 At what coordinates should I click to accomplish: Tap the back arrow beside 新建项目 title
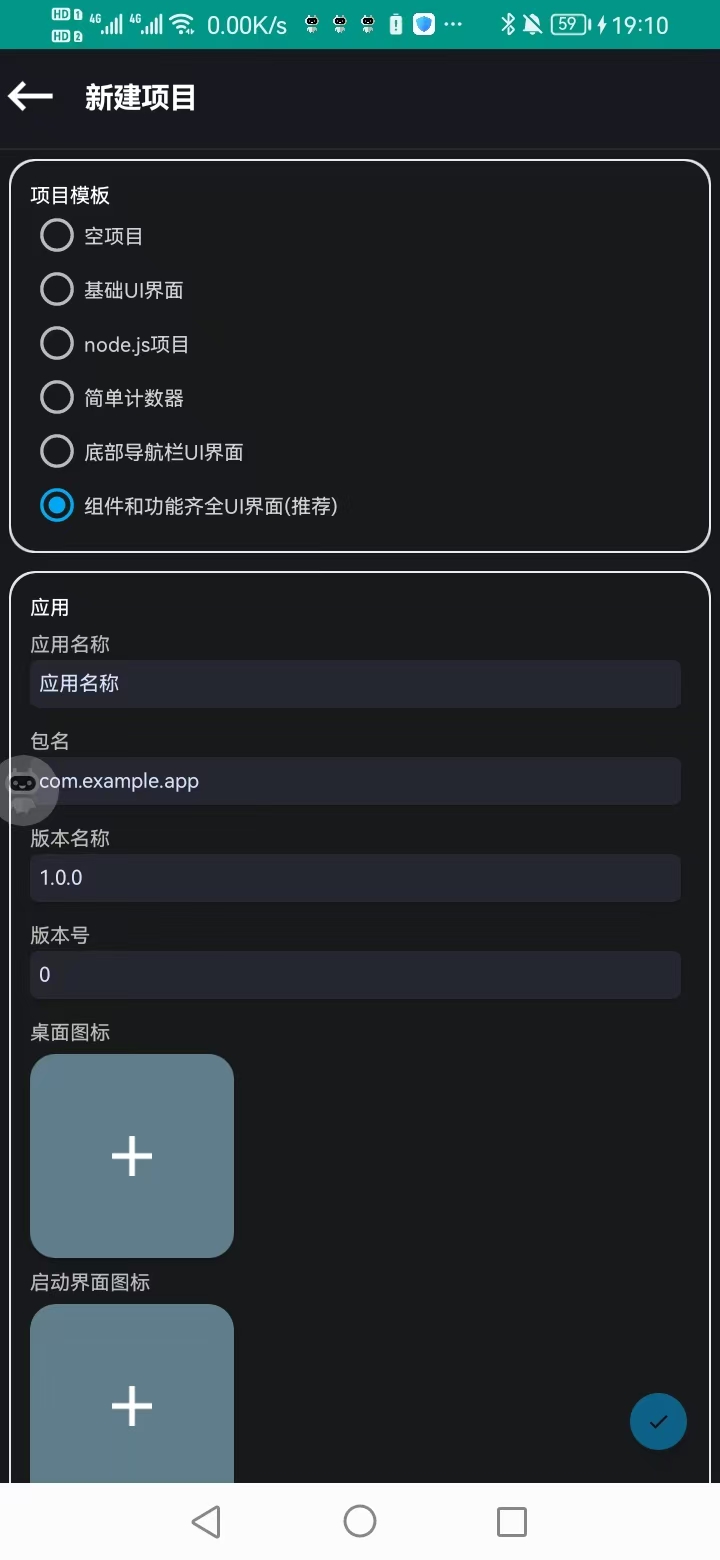coord(29,96)
